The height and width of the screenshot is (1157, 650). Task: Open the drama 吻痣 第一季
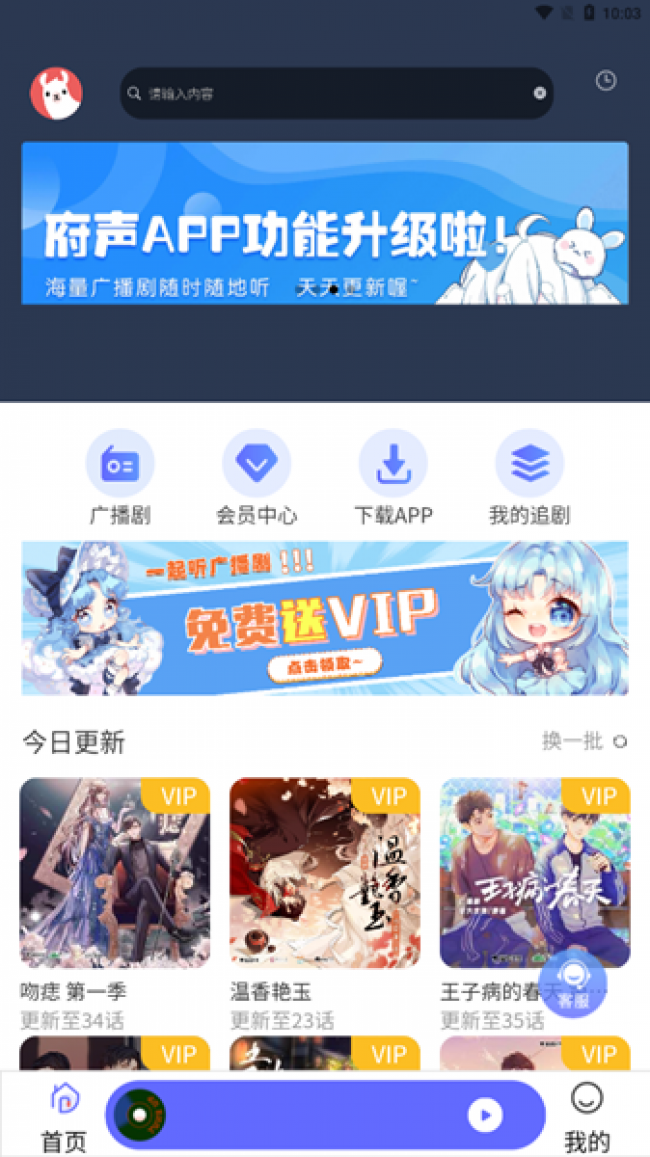click(x=115, y=873)
